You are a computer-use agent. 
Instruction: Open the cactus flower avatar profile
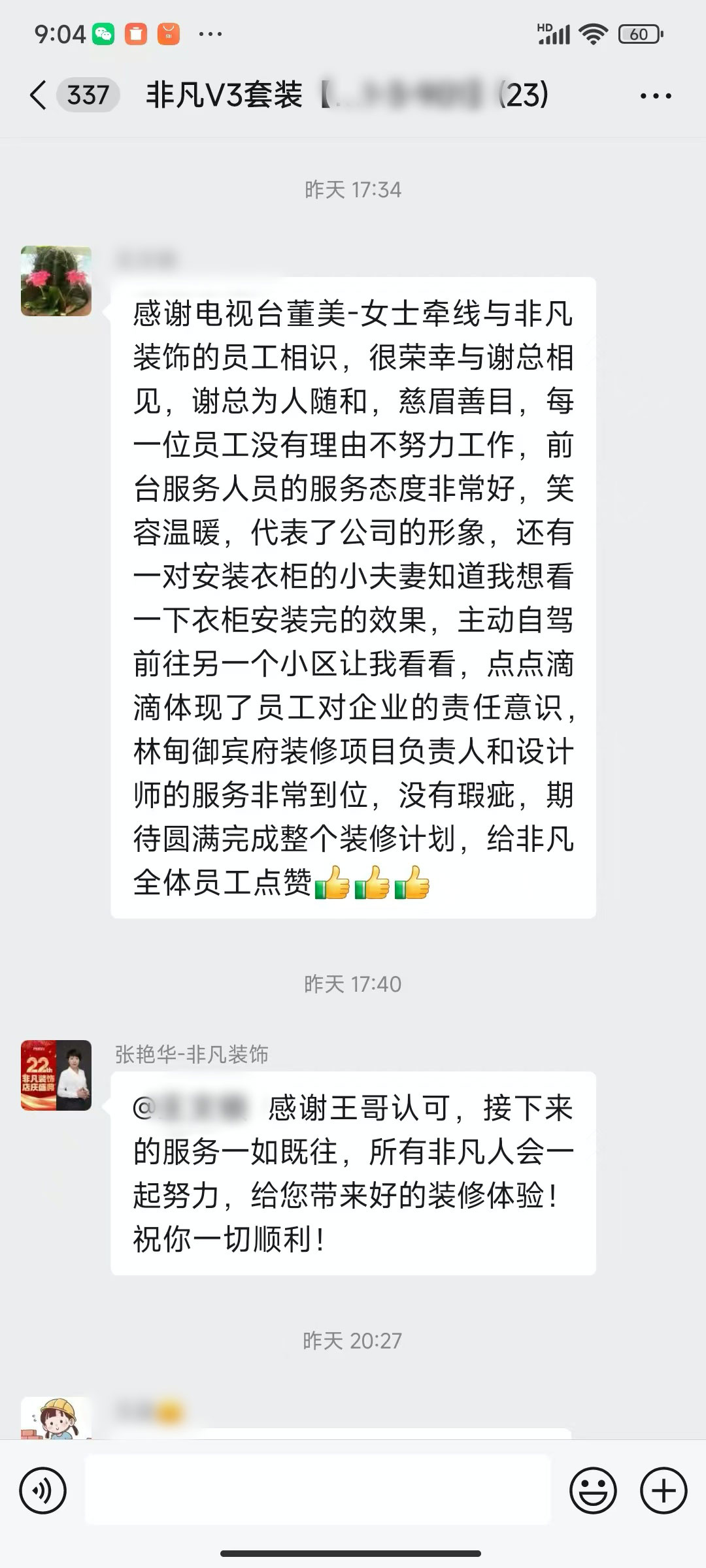click(x=56, y=281)
